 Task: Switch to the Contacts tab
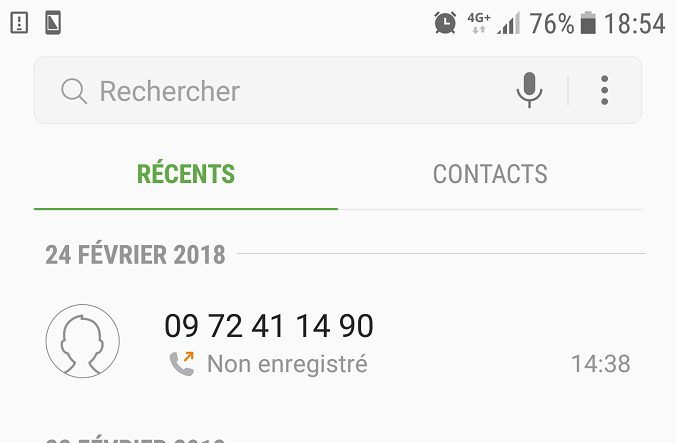pyautogui.click(x=490, y=174)
